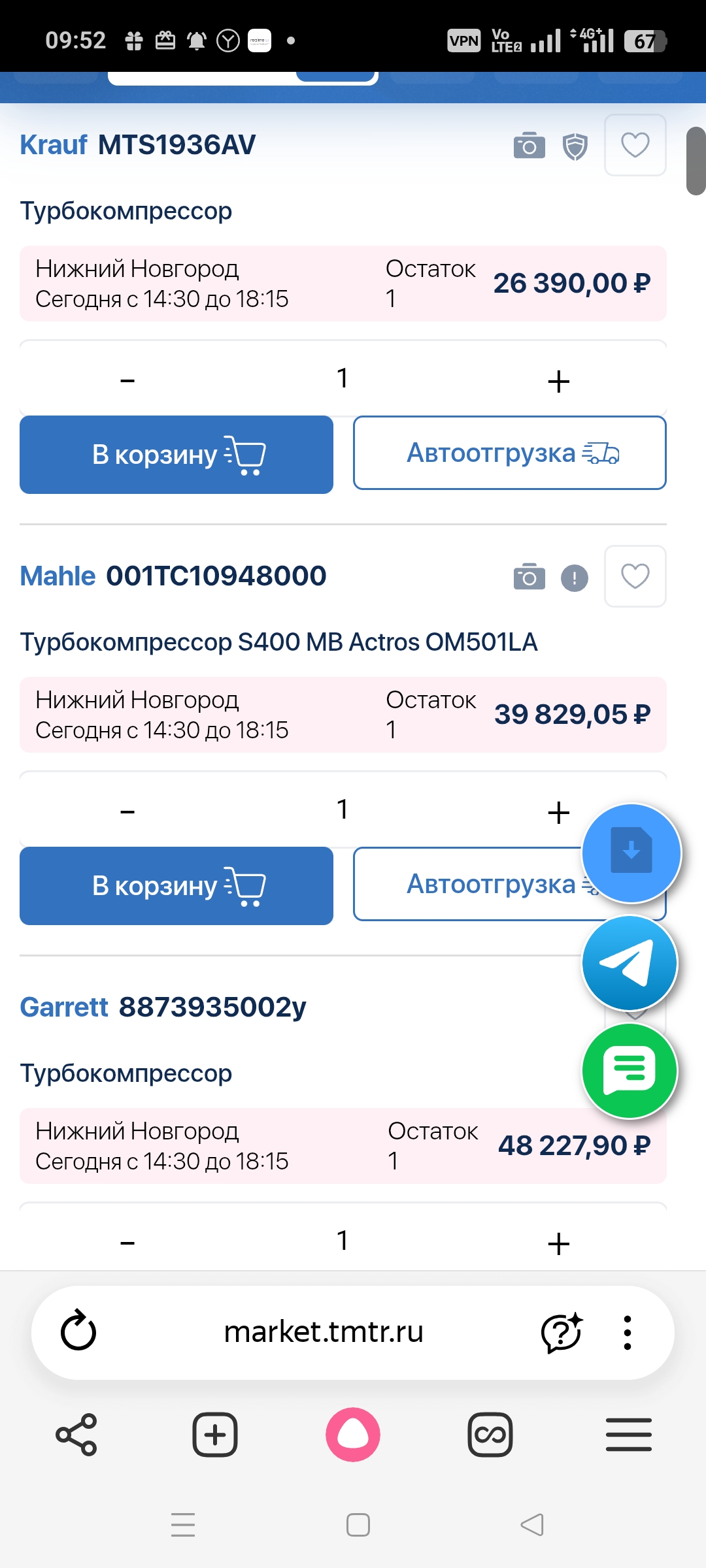
Task: Go back with system navigation button
Action: tap(532, 1525)
